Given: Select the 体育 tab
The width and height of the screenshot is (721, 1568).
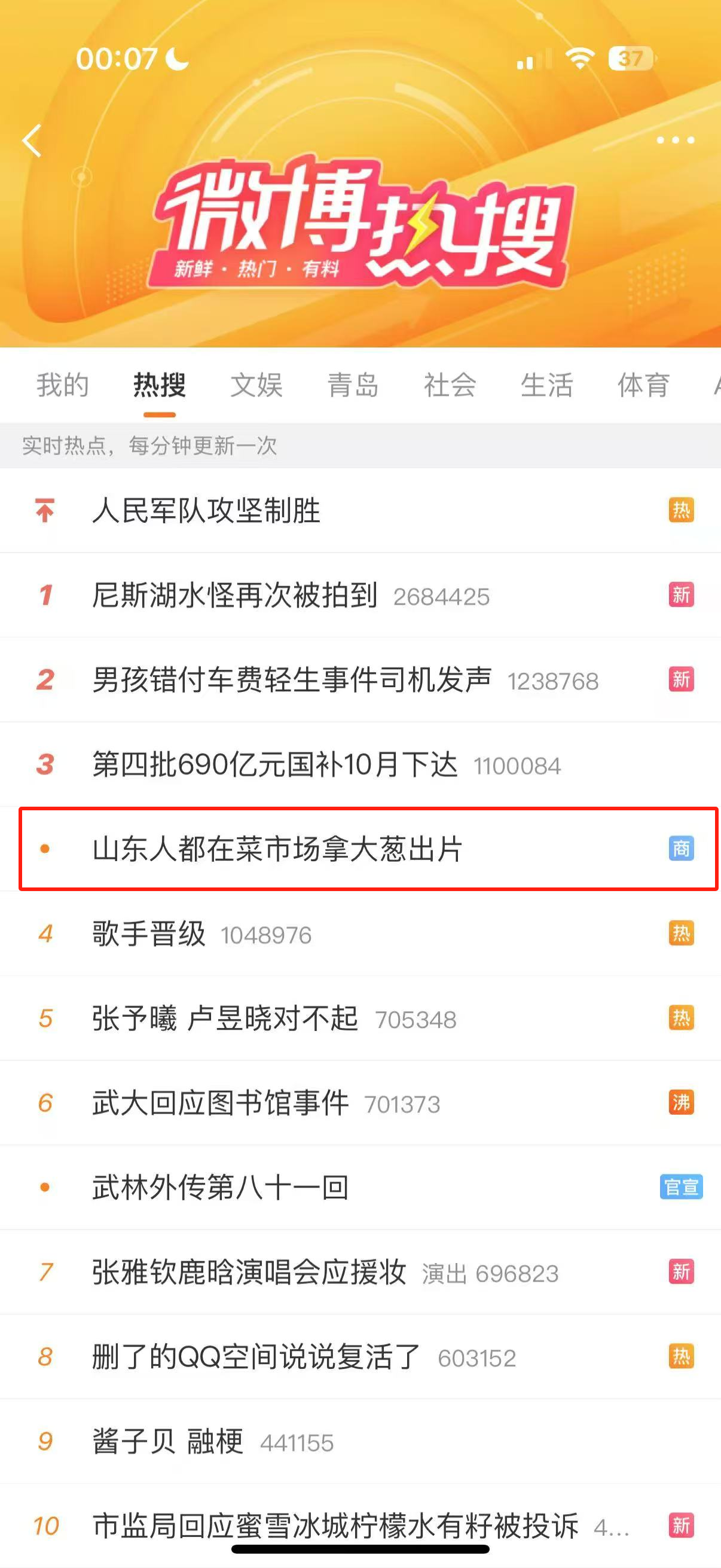Looking at the screenshot, I should click(643, 385).
